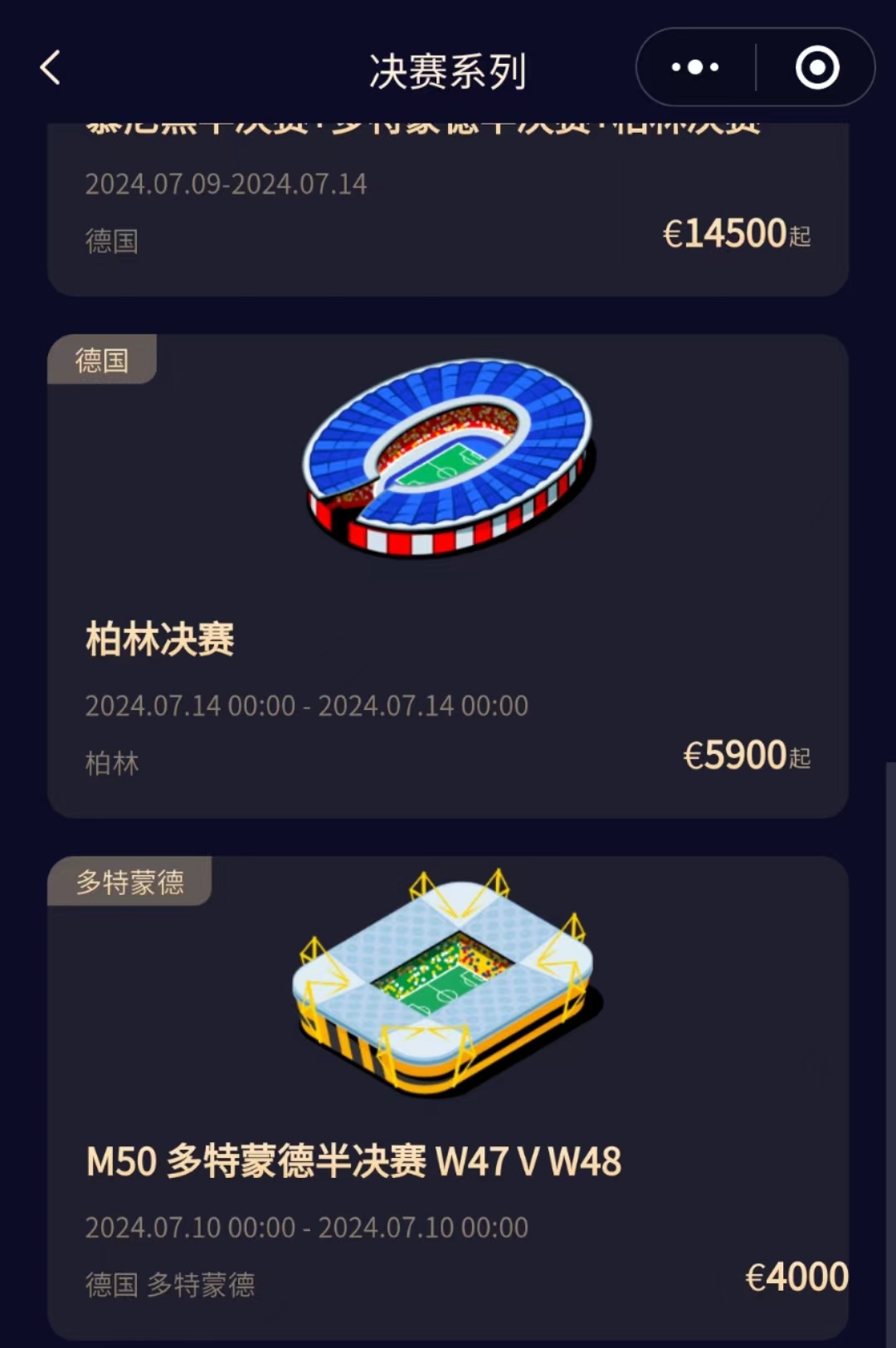Go back using the arrow
Screen dimensions: 896x1348
(x=51, y=68)
